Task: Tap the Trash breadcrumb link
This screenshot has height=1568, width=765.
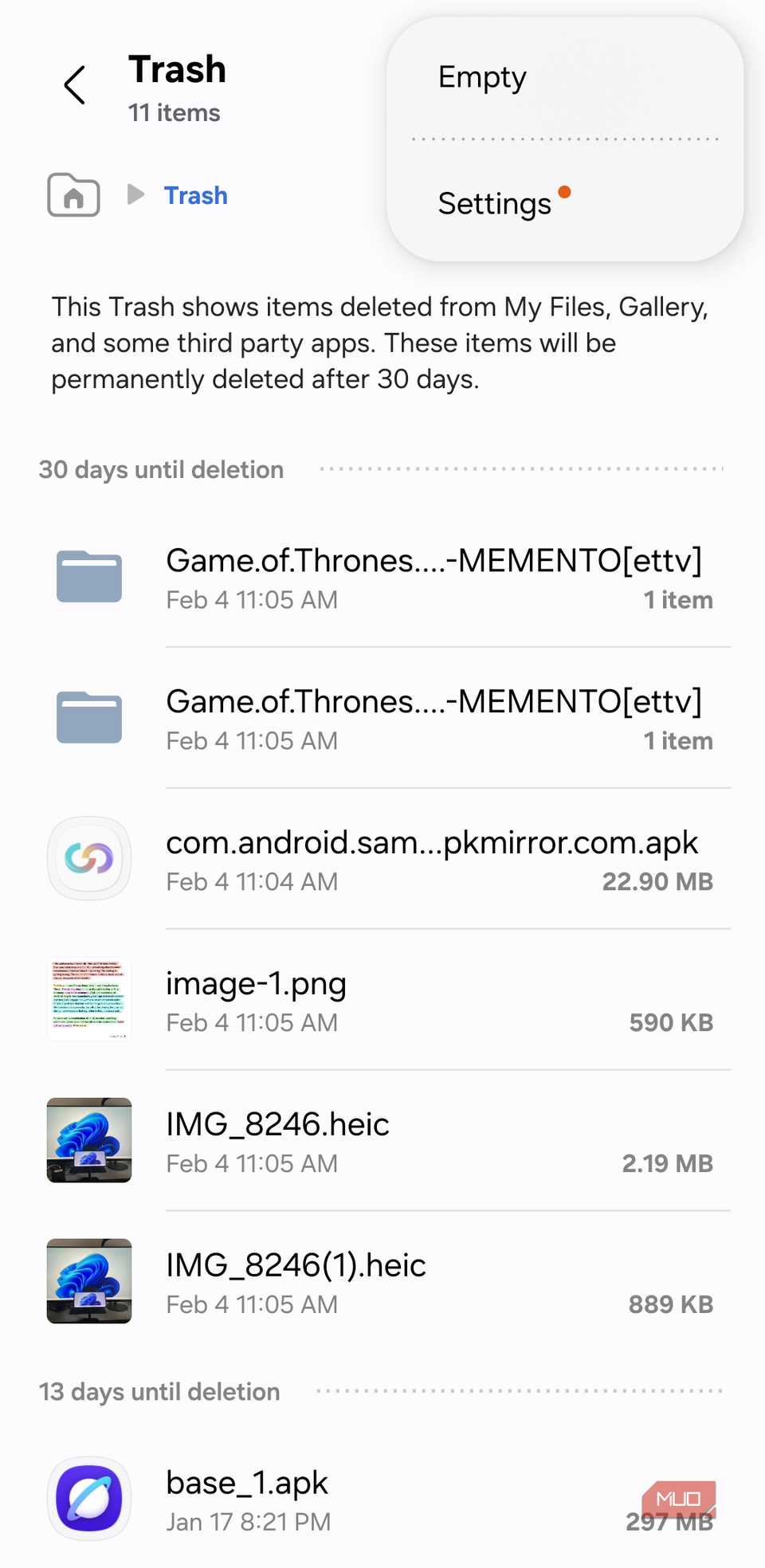Action: point(195,195)
